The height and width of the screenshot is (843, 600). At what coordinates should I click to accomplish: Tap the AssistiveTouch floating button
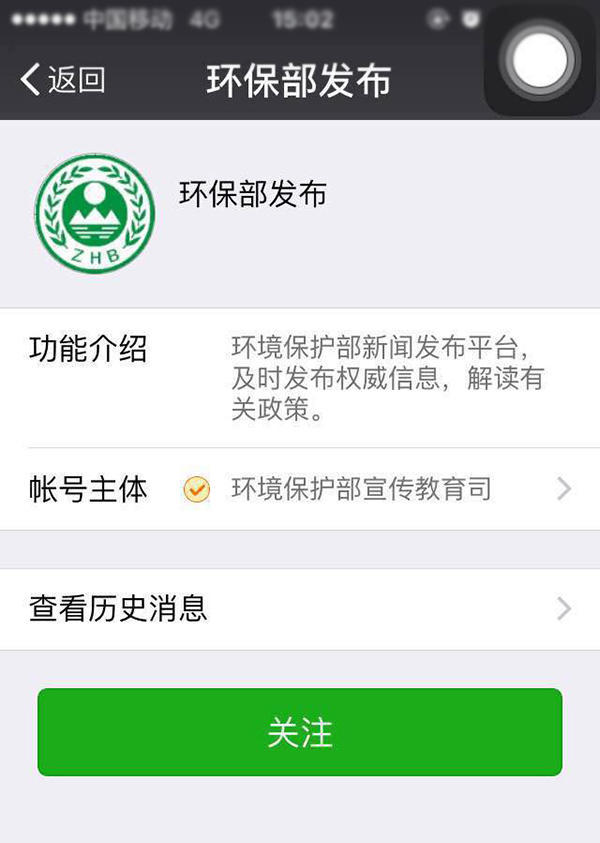540,60
